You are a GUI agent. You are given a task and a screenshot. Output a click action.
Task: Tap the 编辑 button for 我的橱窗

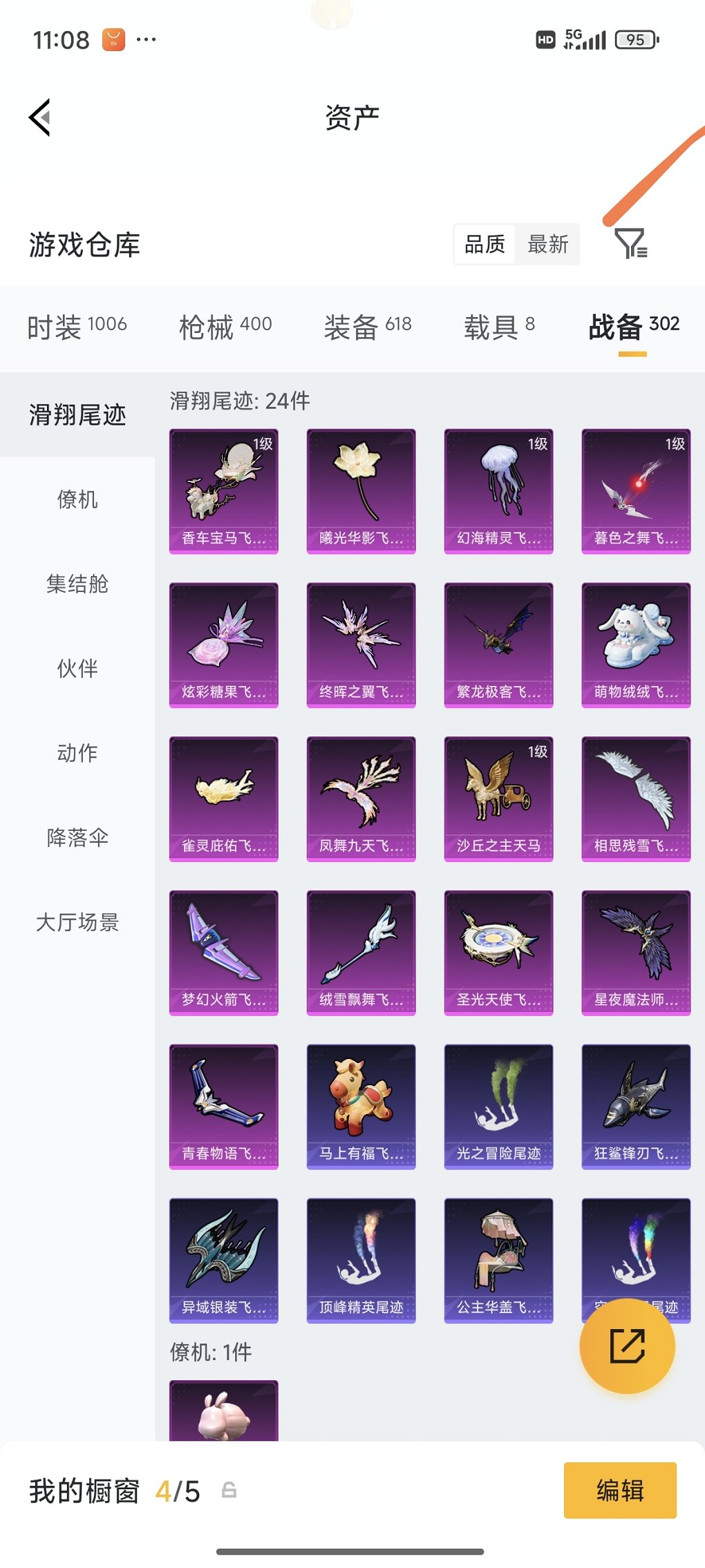click(620, 1490)
